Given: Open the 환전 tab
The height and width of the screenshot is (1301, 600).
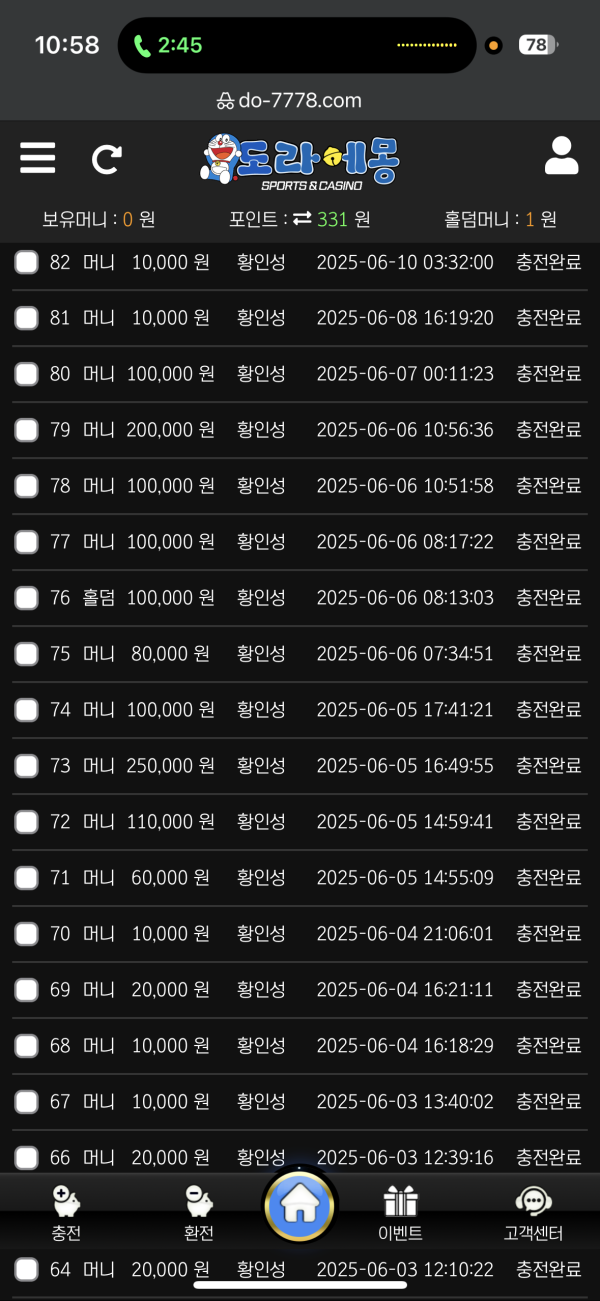Looking at the screenshot, I should coord(199,1214).
